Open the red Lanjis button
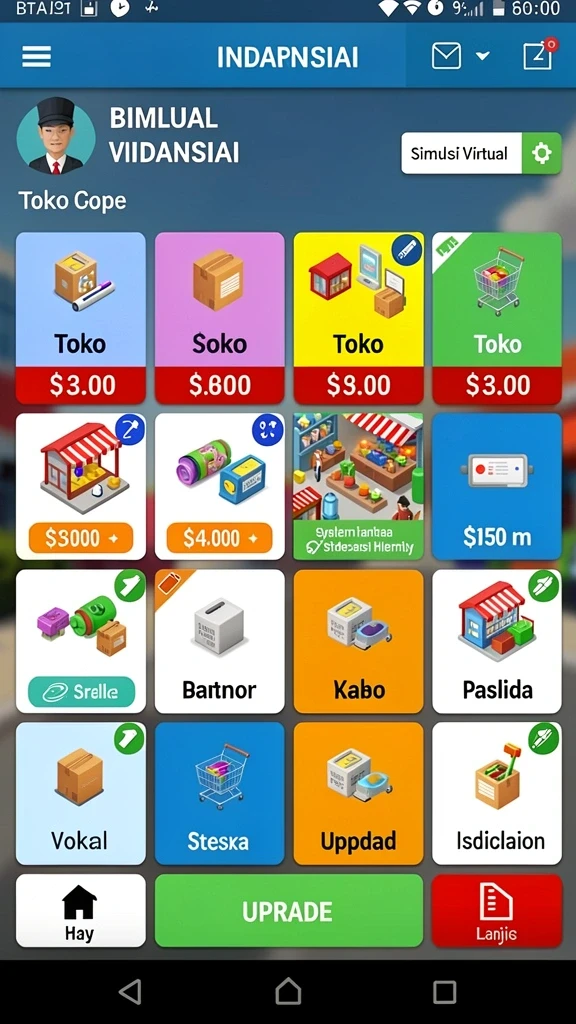Viewport: 576px width, 1024px height. tap(497, 911)
